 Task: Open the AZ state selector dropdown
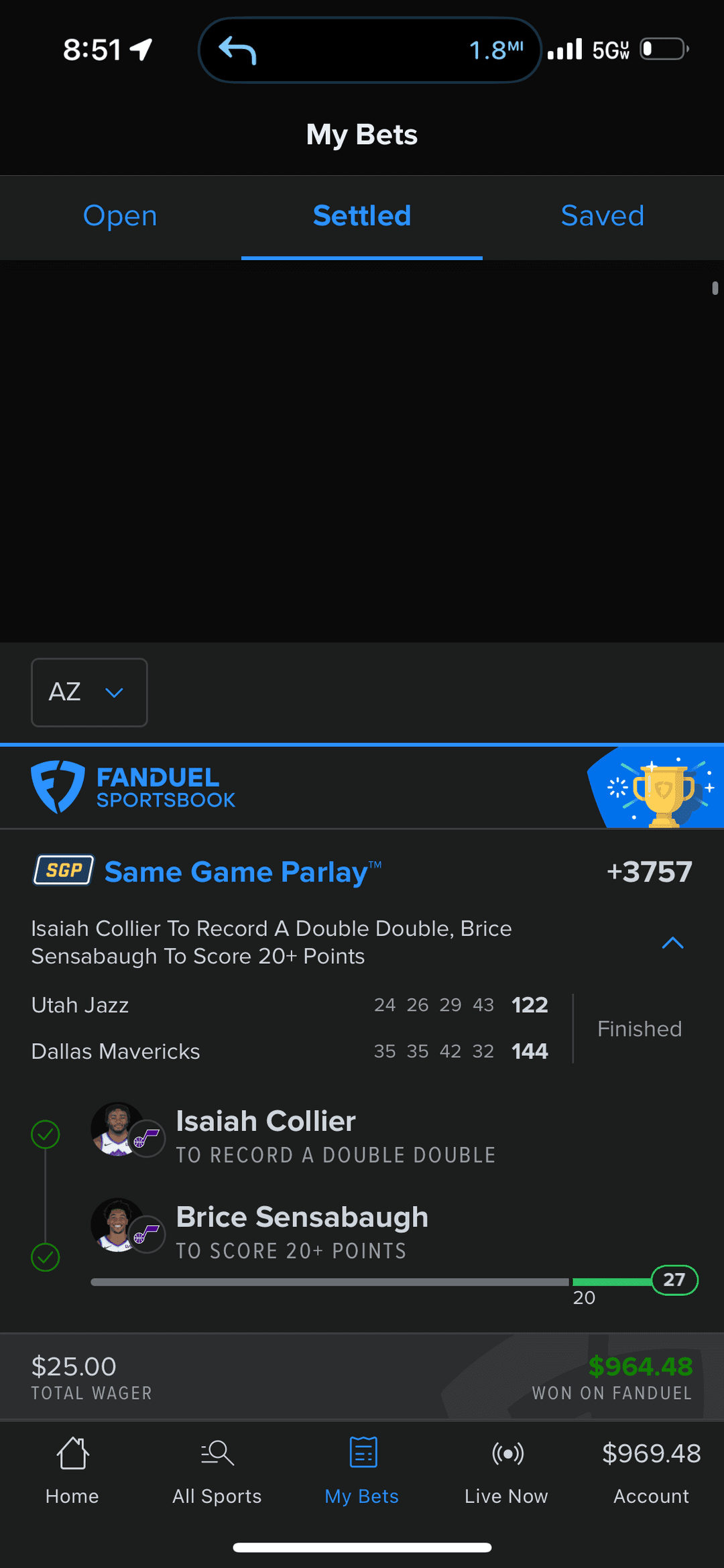[x=88, y=692]
